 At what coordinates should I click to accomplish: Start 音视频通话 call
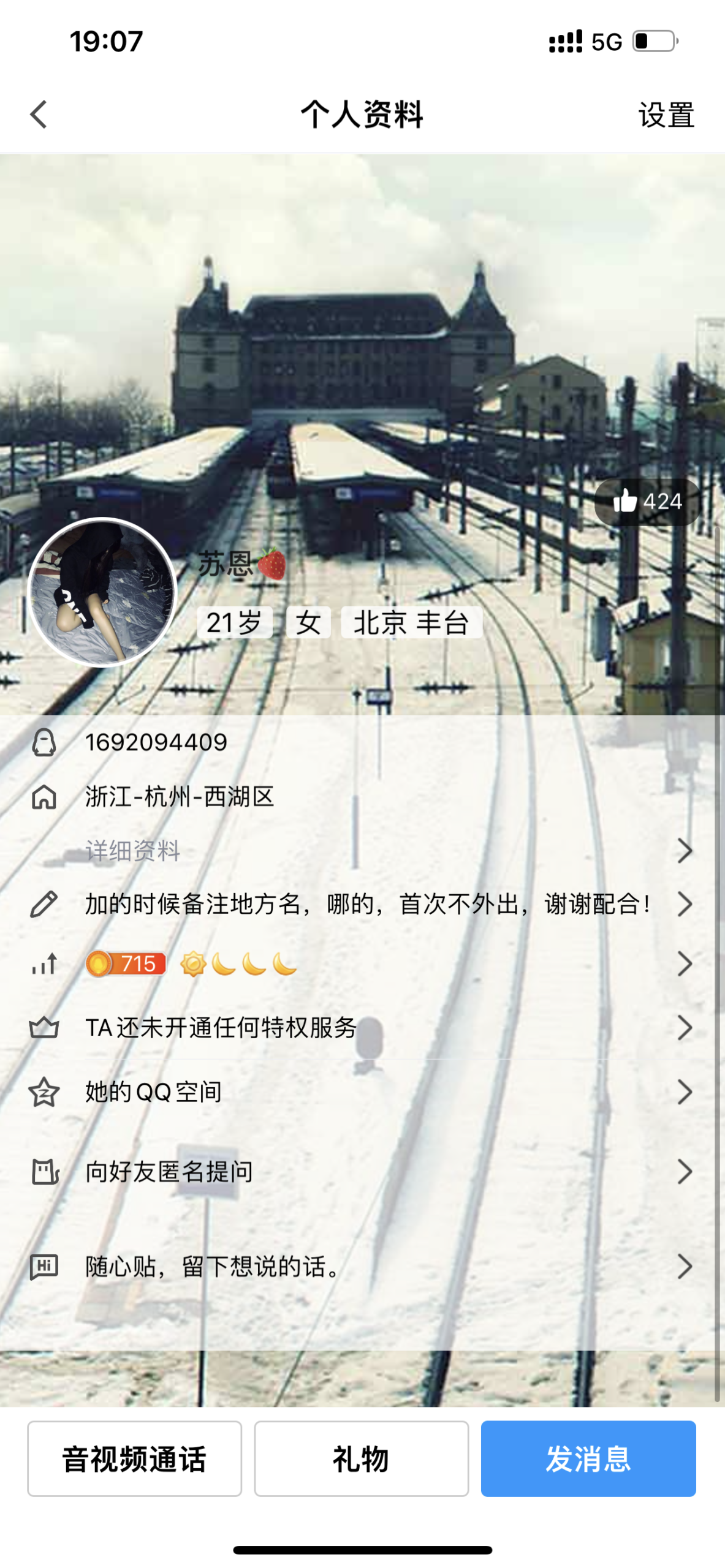[x=134, y=1458]
